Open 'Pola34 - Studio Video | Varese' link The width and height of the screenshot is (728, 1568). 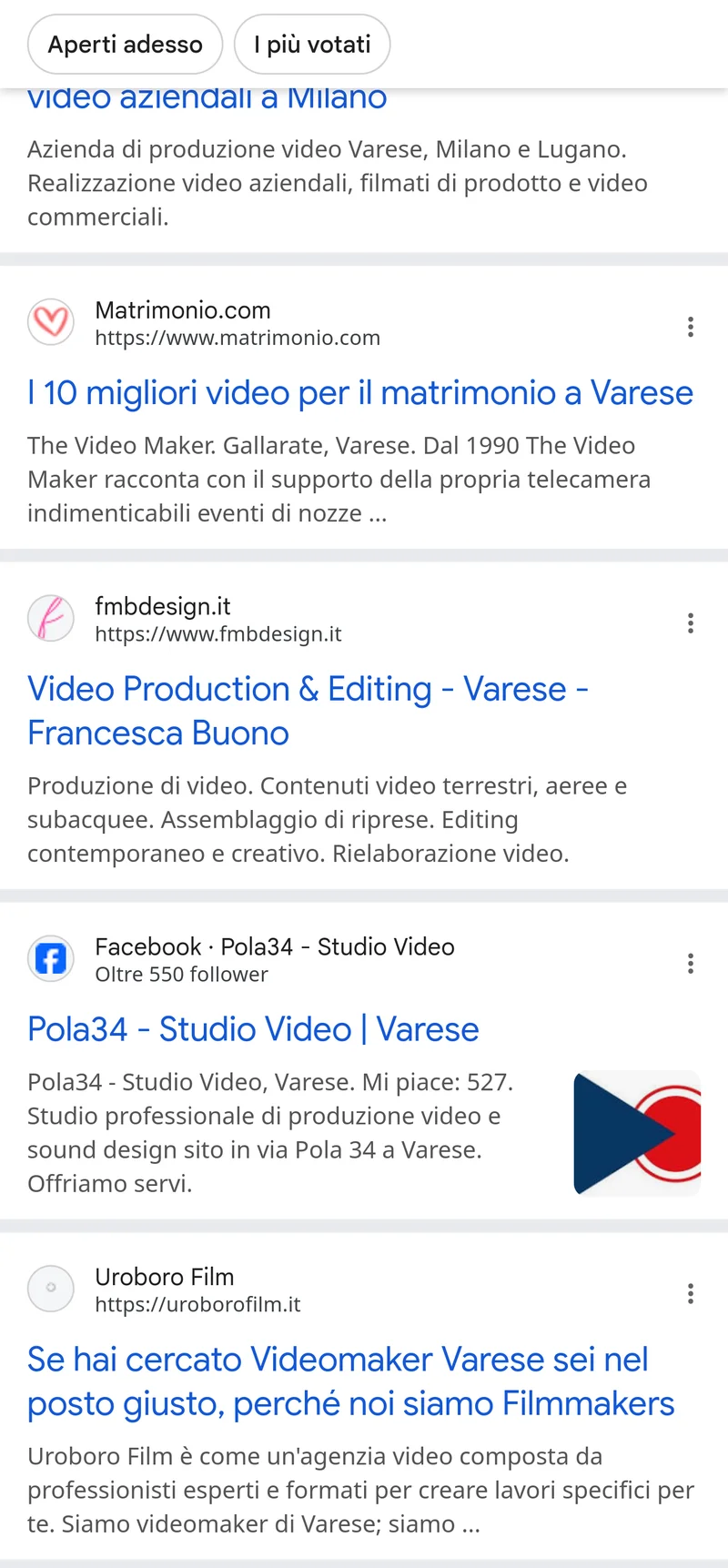(x=253, y=1028)
